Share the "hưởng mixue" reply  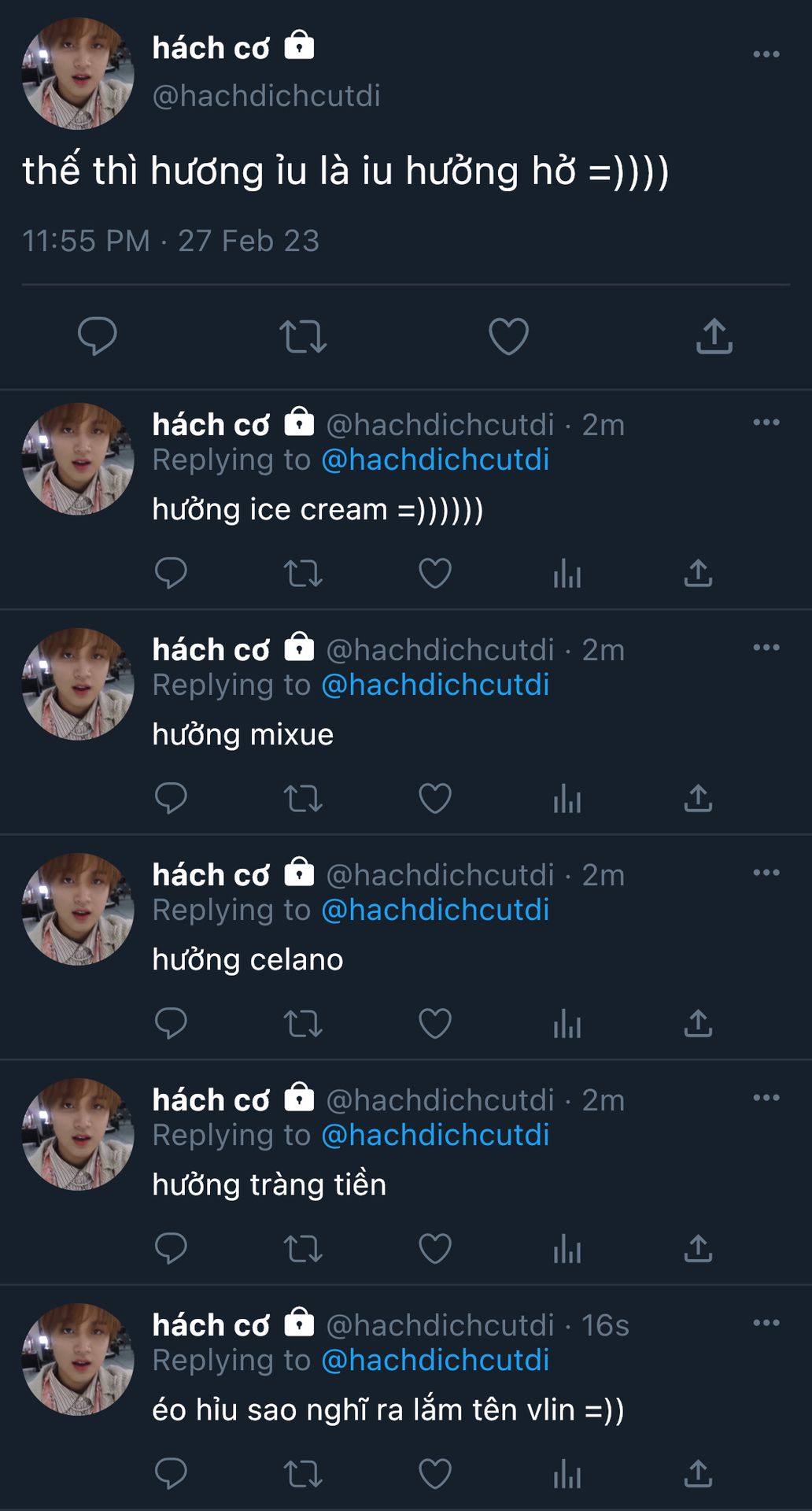698,799
